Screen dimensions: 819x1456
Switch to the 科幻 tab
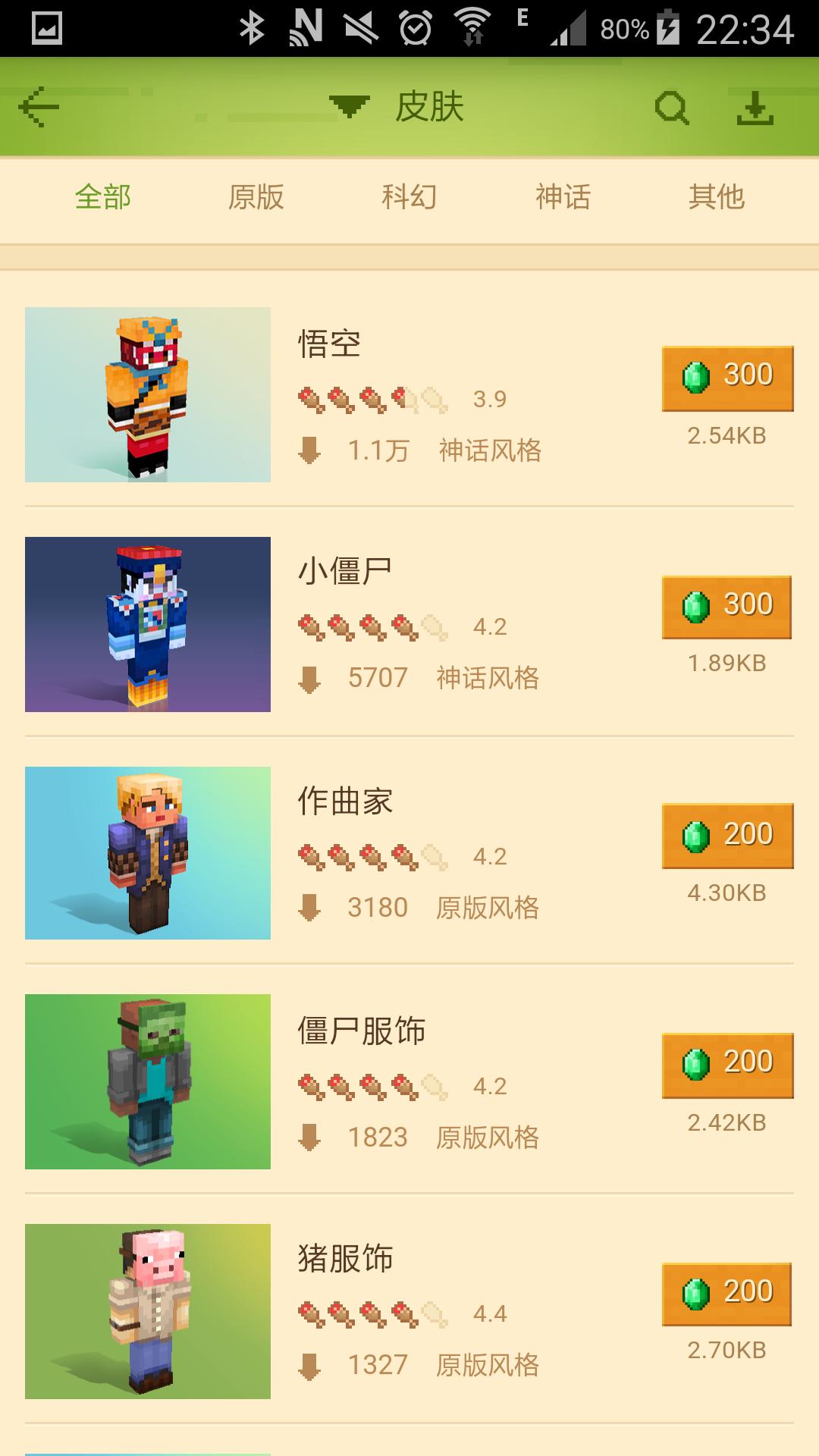409,197
